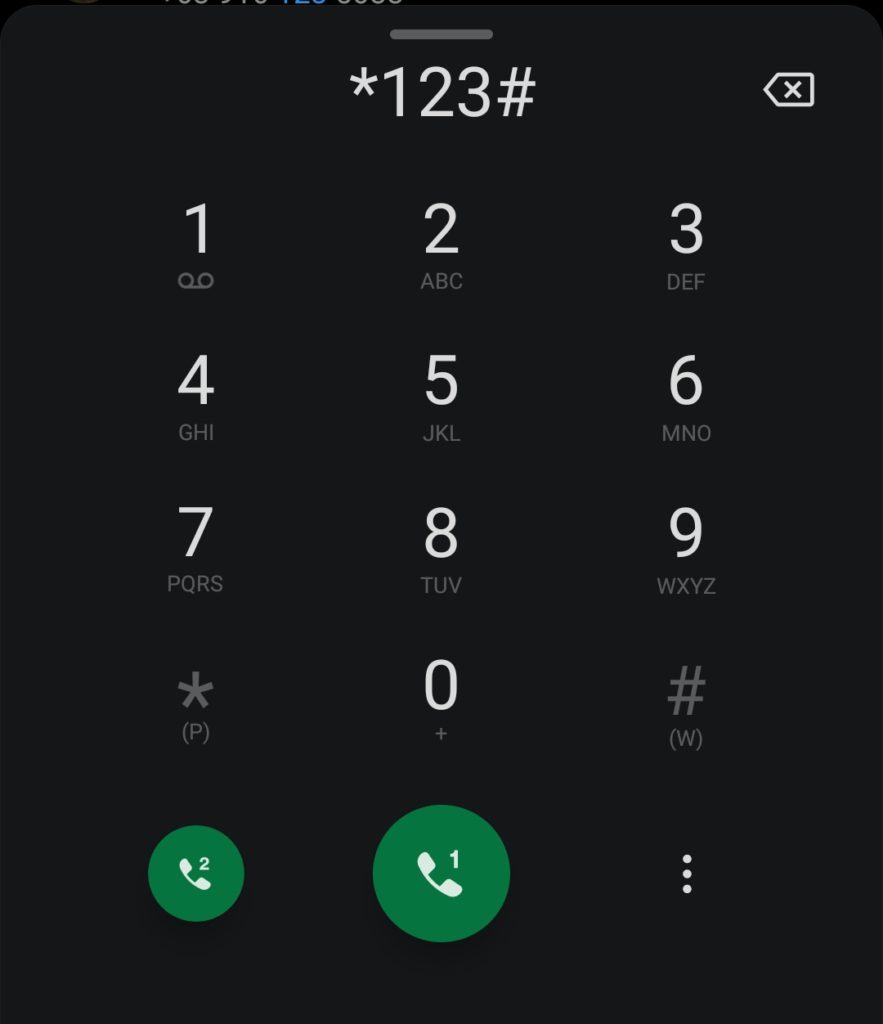Image resolution: width=883 pixels, height=1024 pixels.
Task: Call *123# using SIM 1
Action: pos(441,873)
